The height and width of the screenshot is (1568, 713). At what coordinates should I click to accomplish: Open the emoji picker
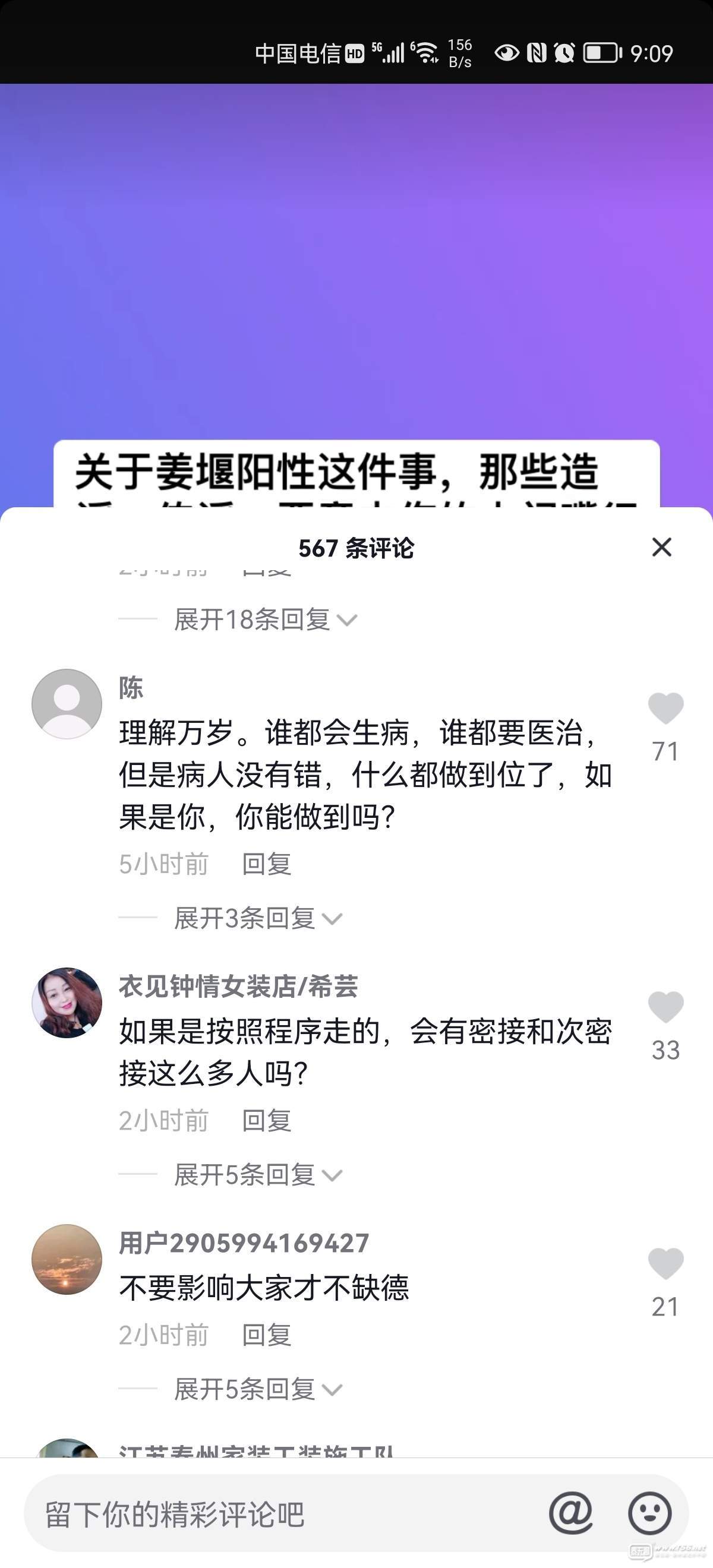[x=649, y=1513]
